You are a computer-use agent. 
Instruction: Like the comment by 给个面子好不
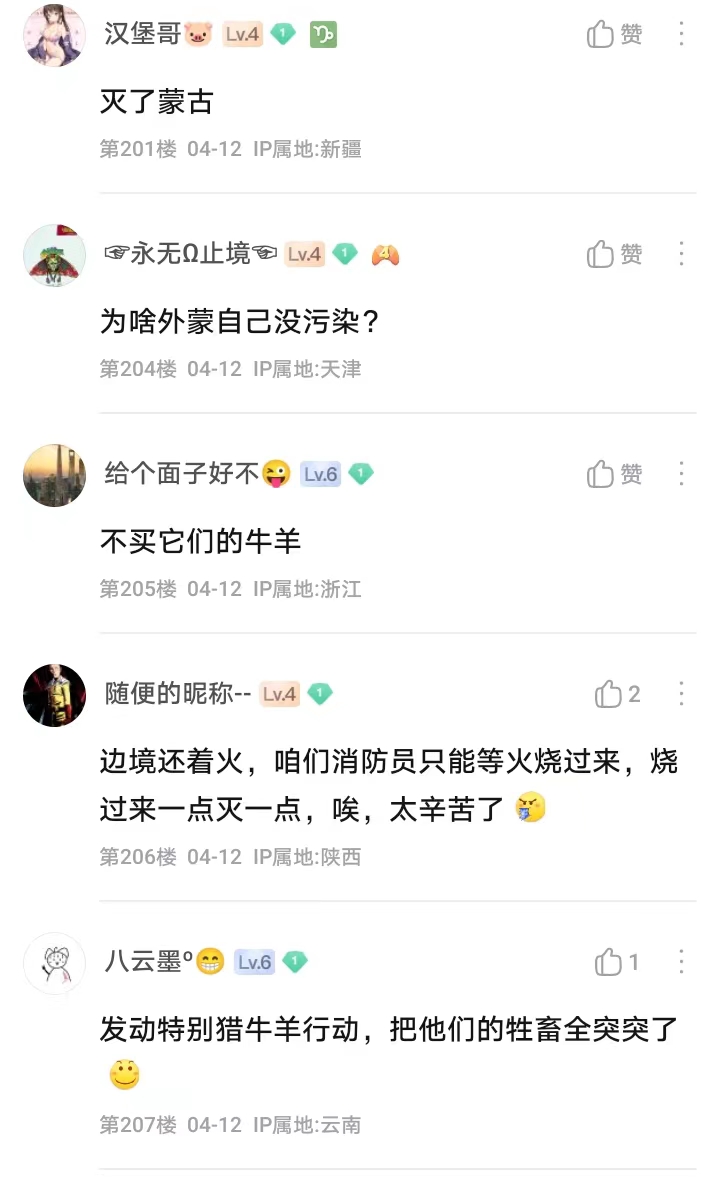[x=614, y=474]
